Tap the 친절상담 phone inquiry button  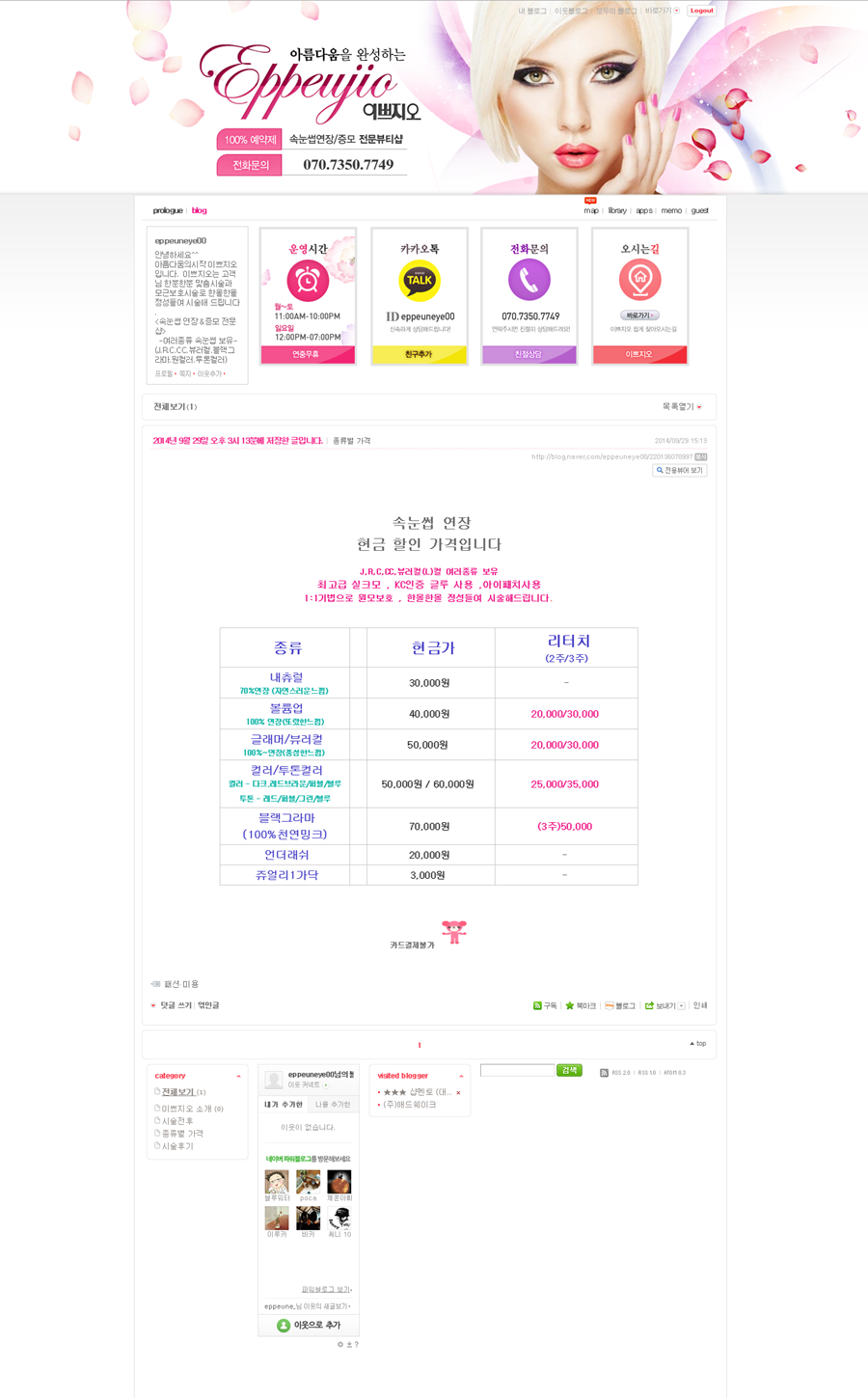[x=529, y=355]
